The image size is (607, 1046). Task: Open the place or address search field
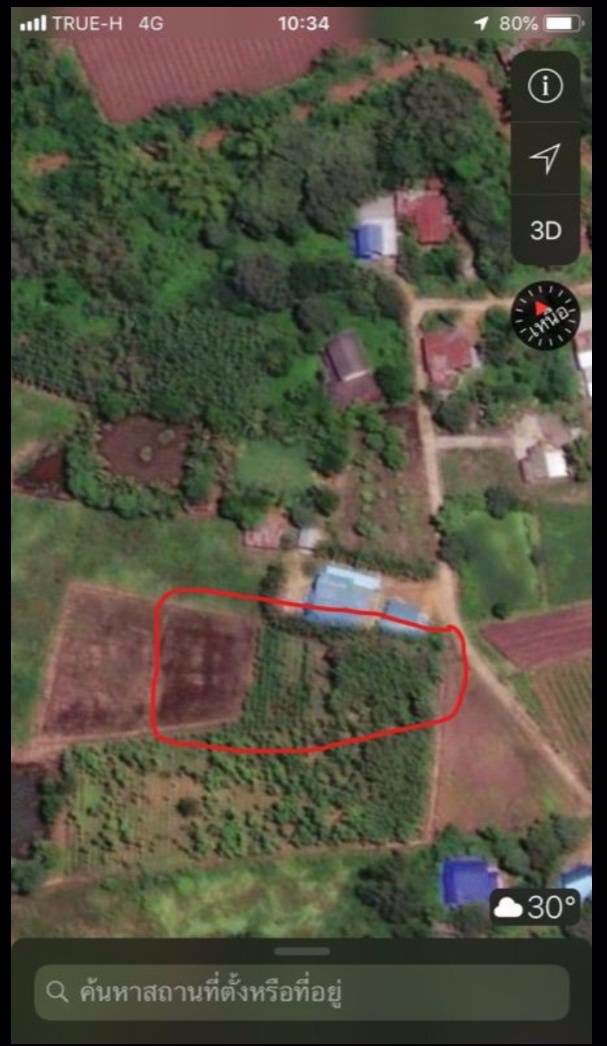[x=300, y=992]
